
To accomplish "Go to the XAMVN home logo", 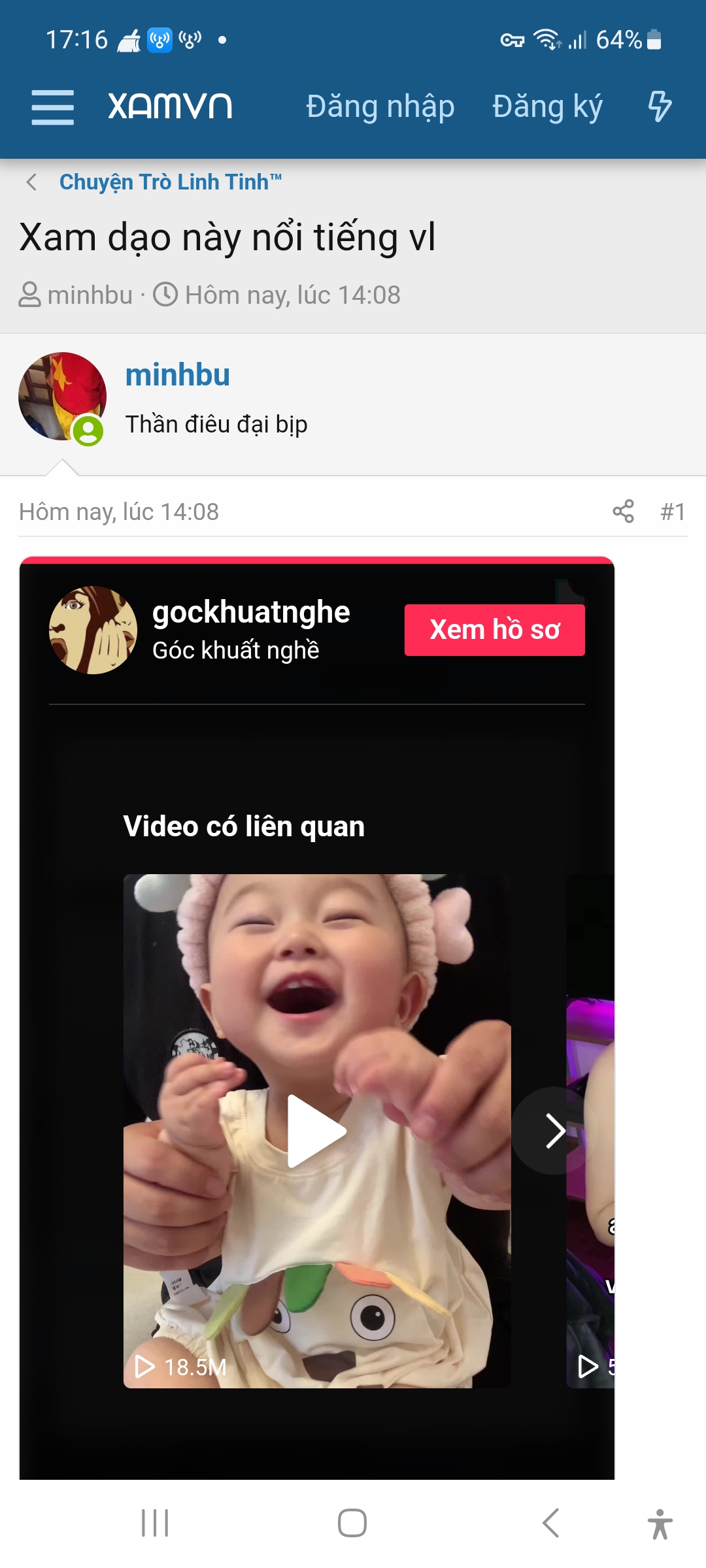I will click(x=170, y=106).
